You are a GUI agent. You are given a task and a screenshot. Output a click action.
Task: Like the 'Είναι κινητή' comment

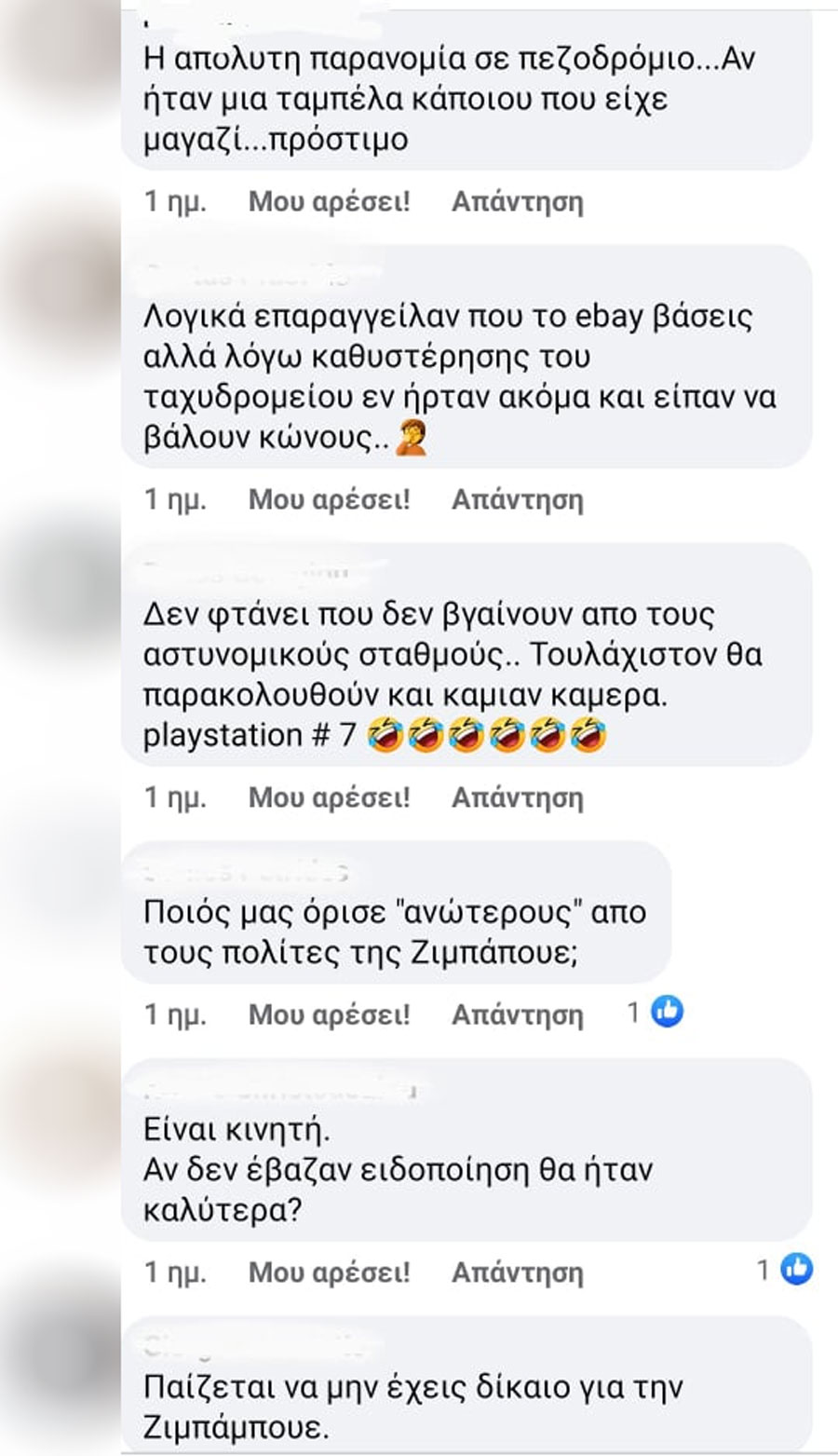click(329, 1272)
